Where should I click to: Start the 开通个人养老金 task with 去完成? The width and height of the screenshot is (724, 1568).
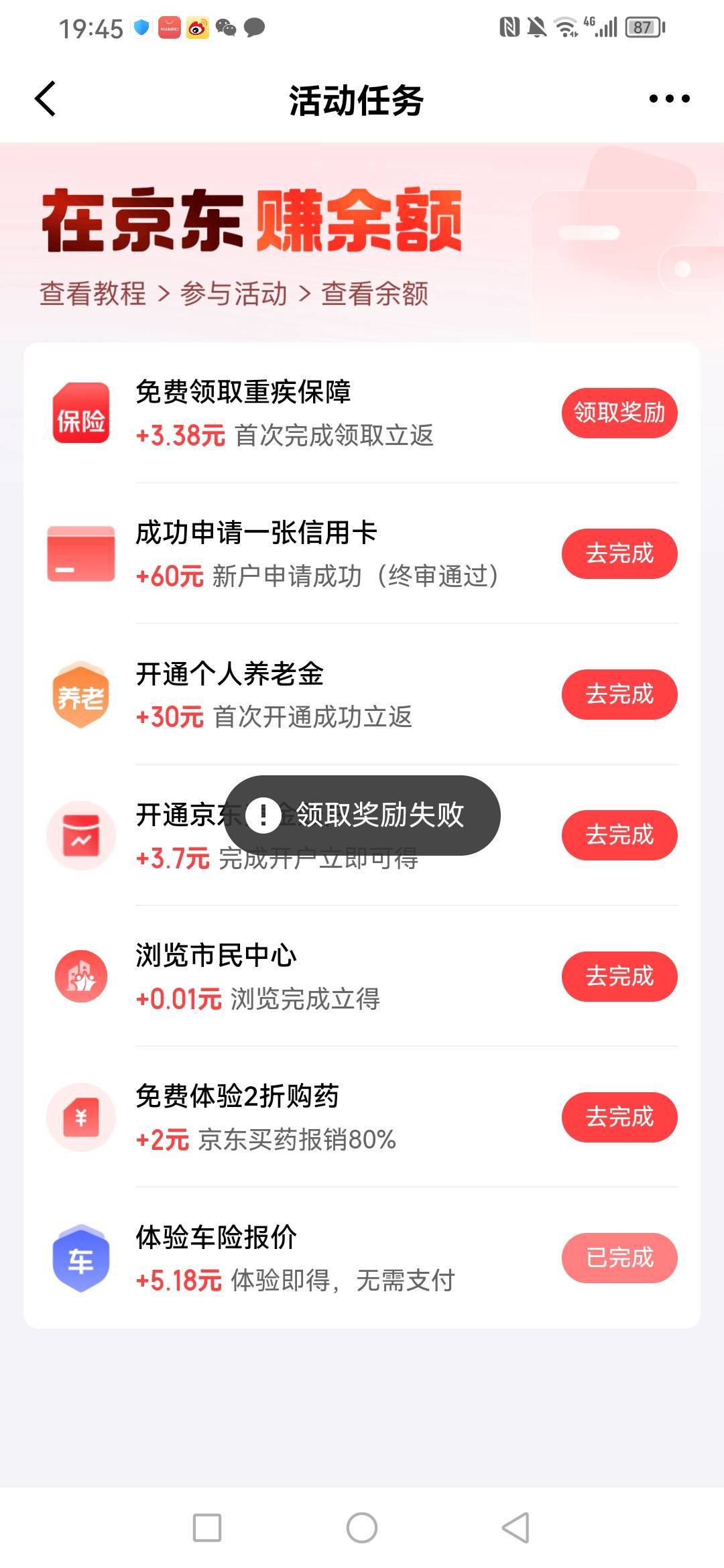(x=619, y=694)
